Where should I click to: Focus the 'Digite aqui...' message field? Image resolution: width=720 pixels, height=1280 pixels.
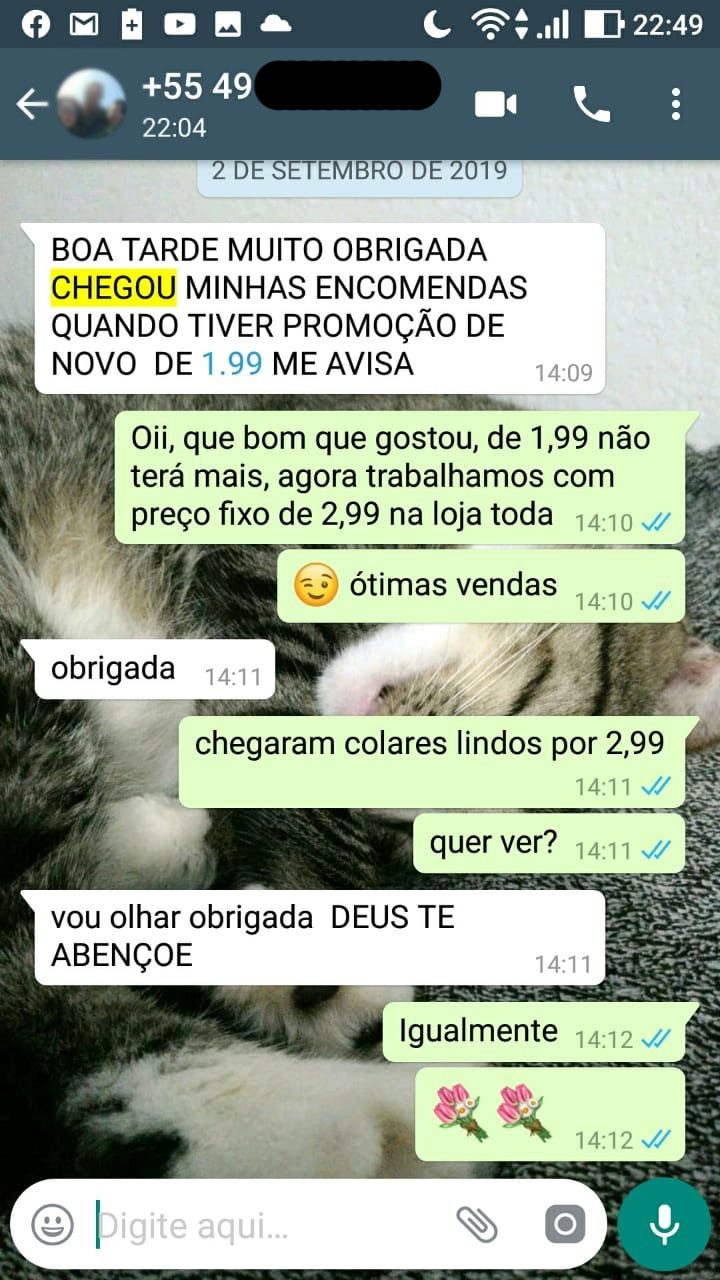coord(270,1224)
